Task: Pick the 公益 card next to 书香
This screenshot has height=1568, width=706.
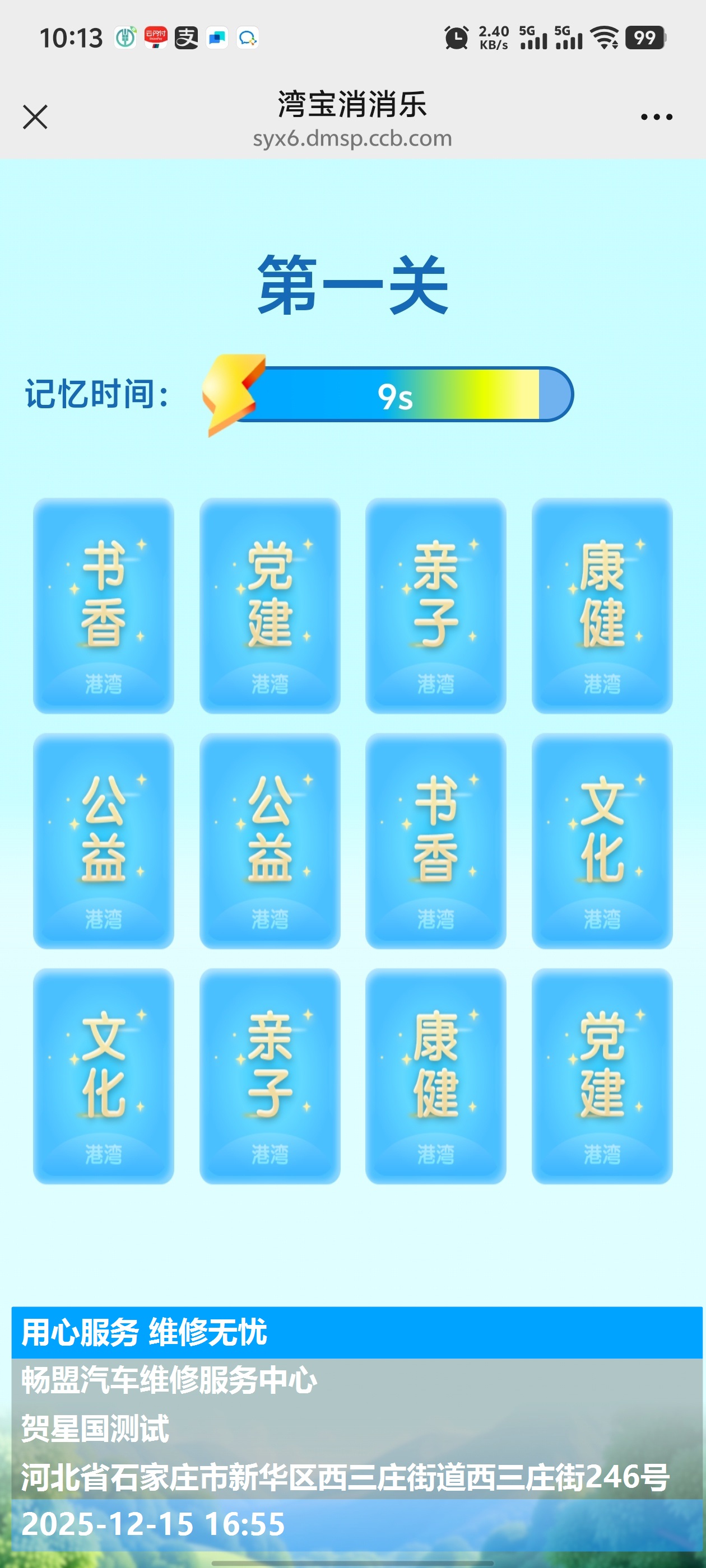Action: (x=270, y=841)
